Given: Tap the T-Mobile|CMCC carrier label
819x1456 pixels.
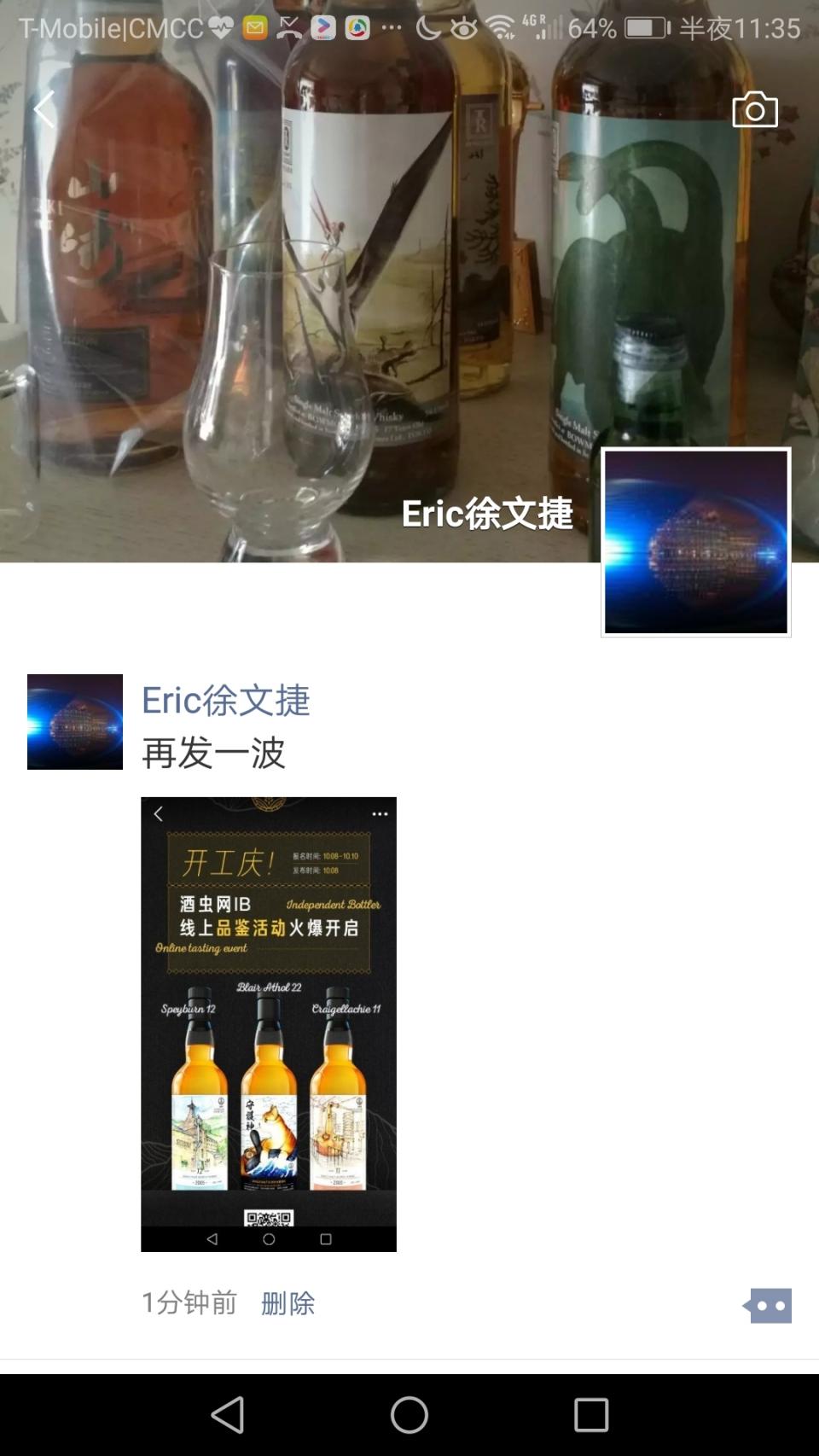Looking at the screenshot, I should (x=111, y=27).
